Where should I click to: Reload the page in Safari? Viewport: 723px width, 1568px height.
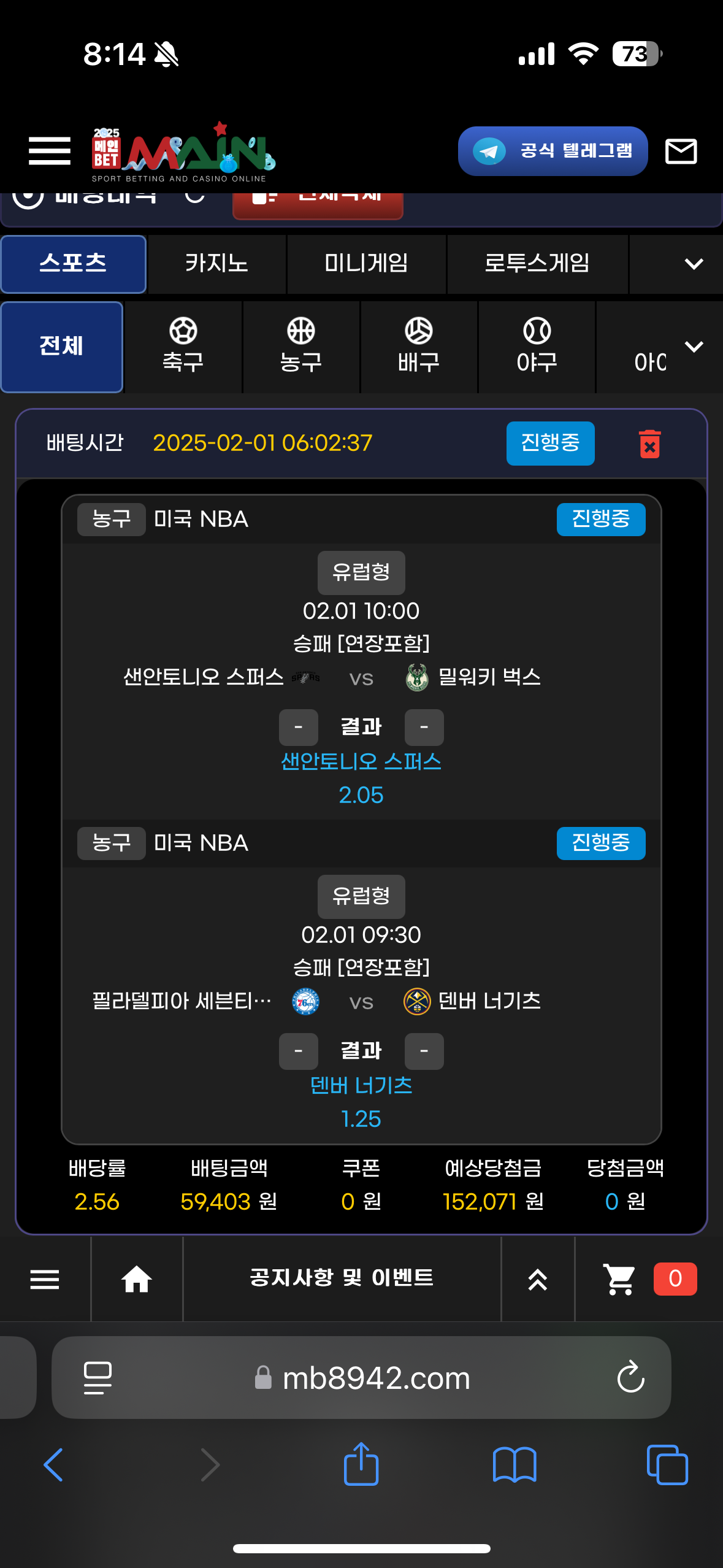630,1378
